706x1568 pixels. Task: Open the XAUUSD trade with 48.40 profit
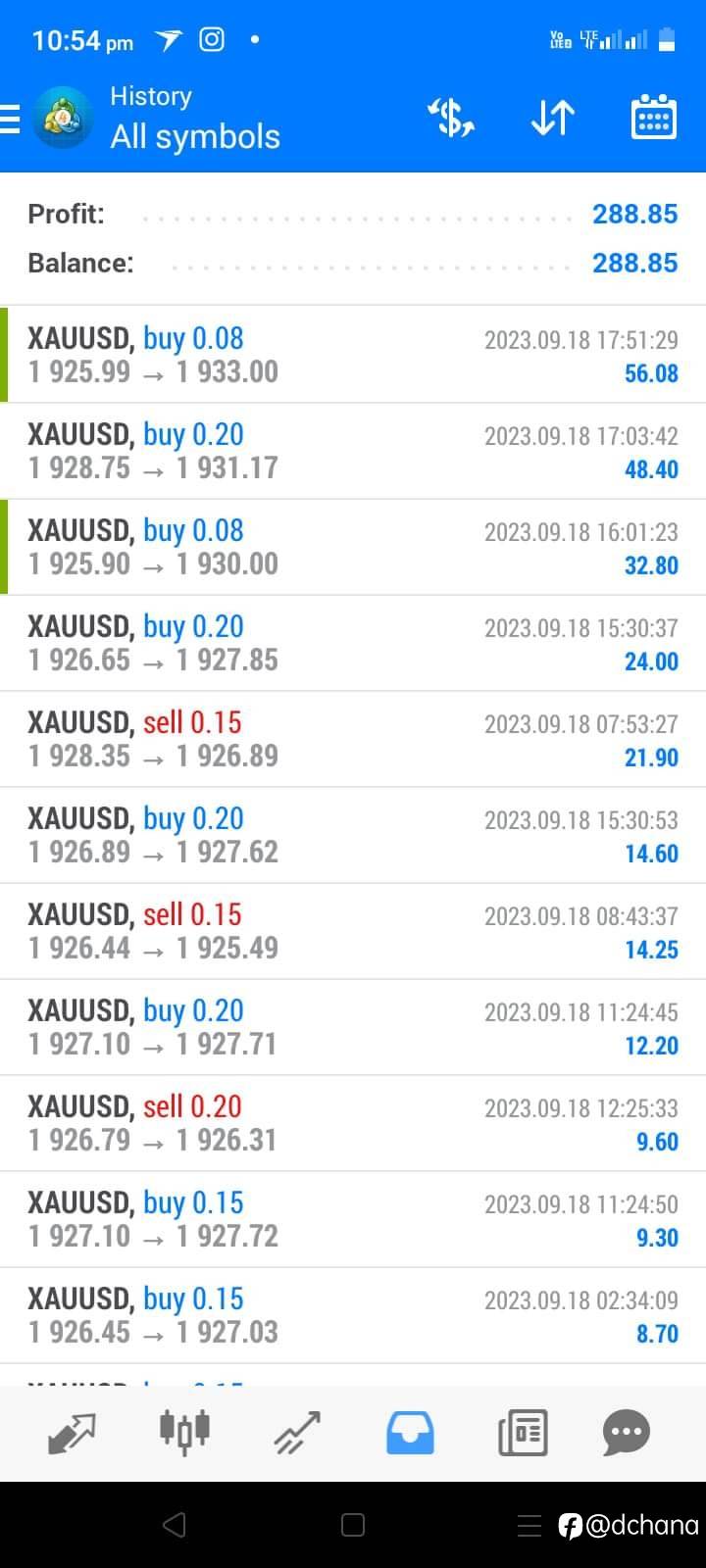[x=353, y=451]
